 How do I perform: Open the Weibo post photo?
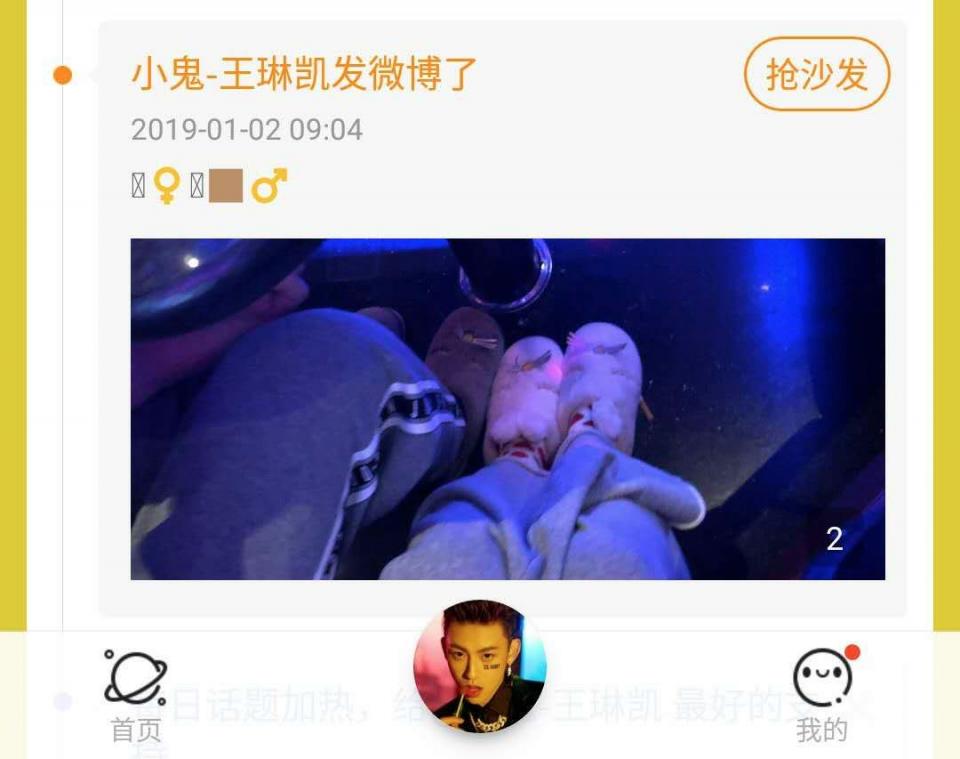pos(507,409)
